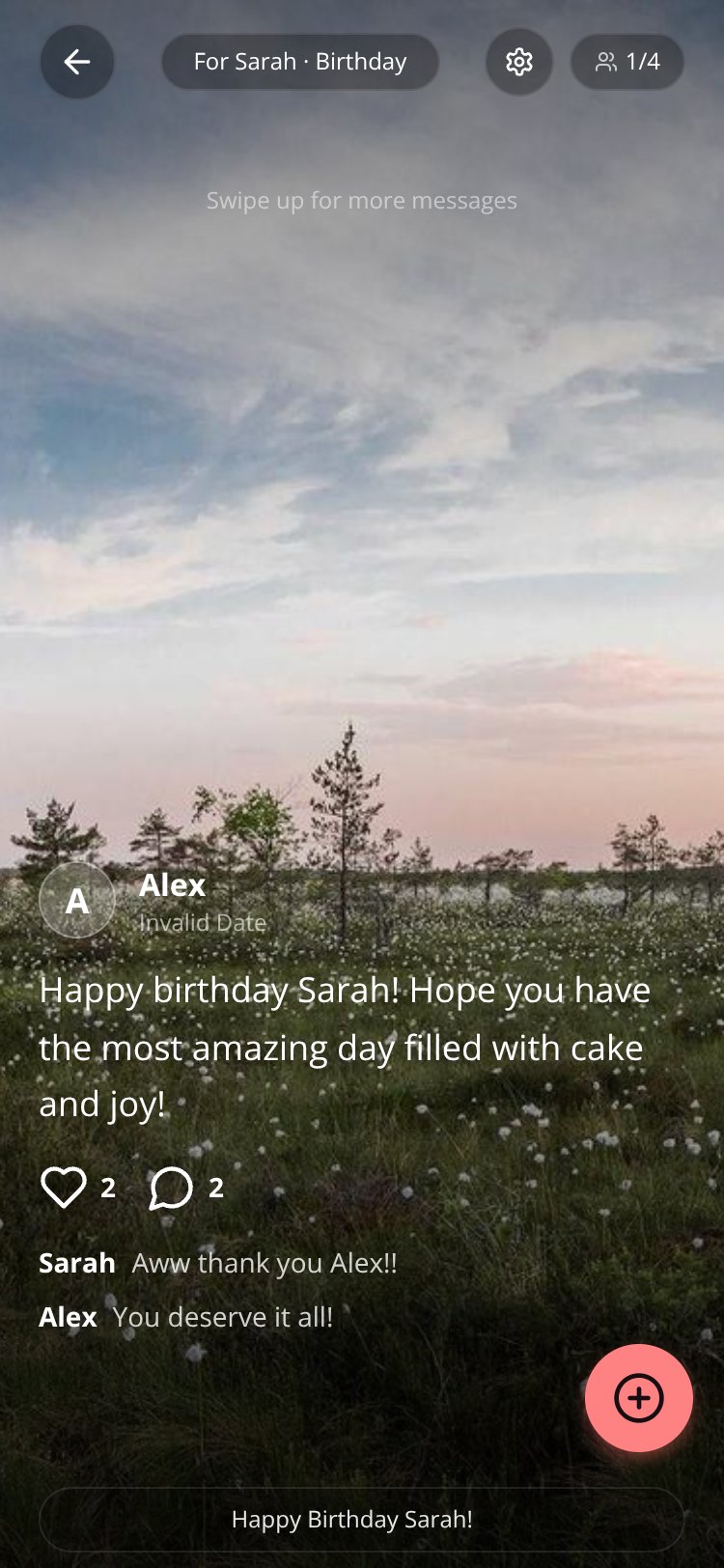Open comments on Alex's message

coord(171,1188)
